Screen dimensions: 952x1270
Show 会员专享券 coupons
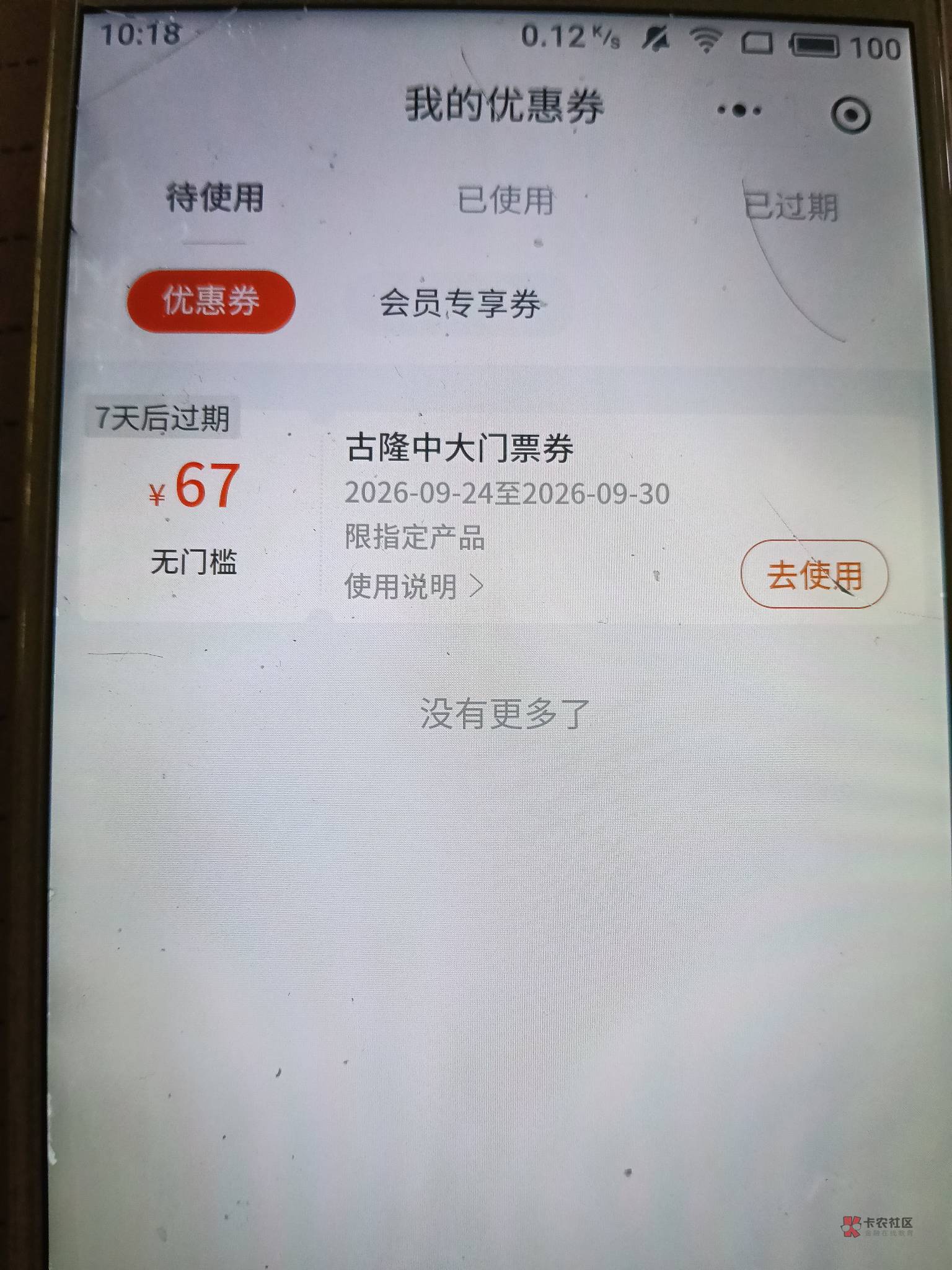coord(459,304)
